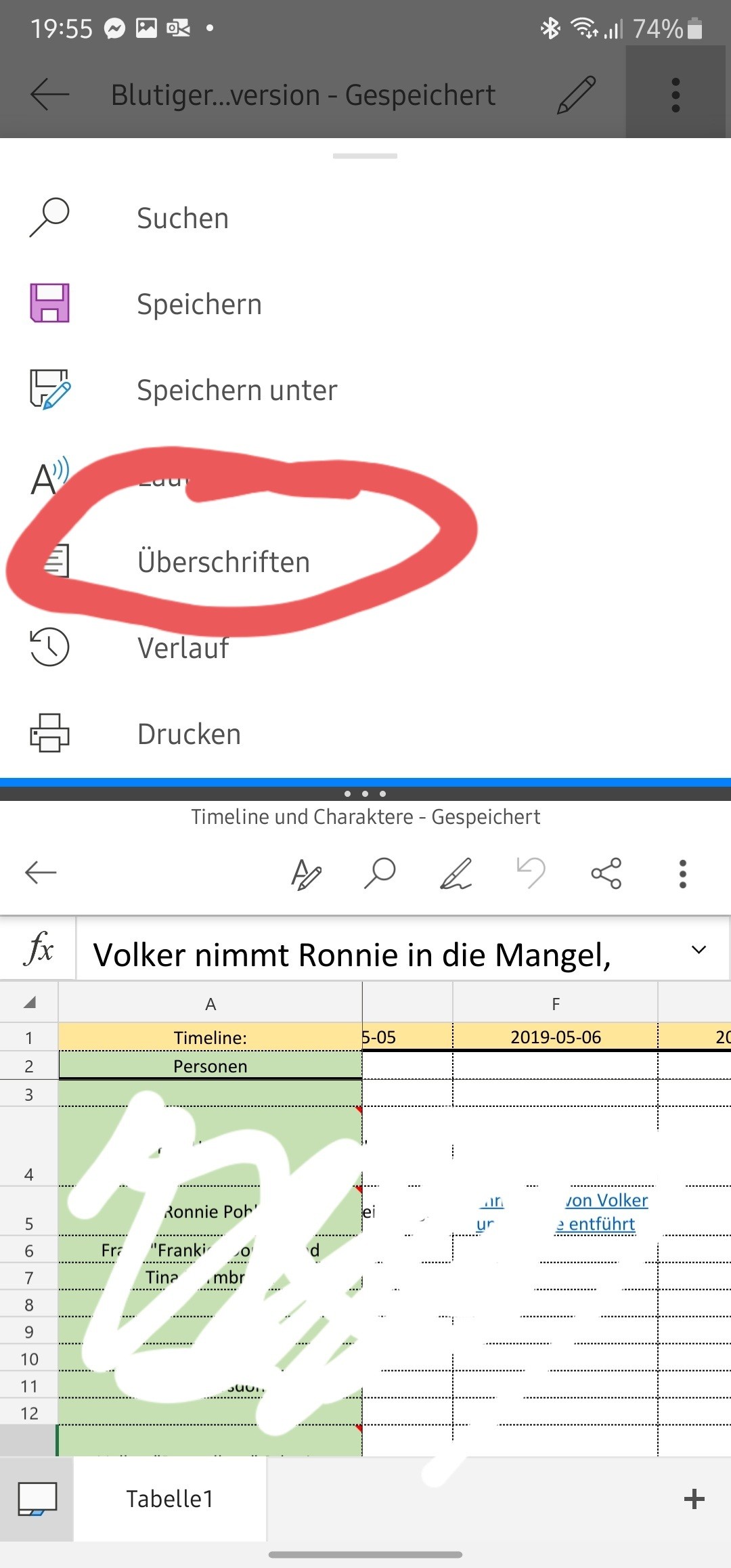Select column F header

[x=556, y=1003]
